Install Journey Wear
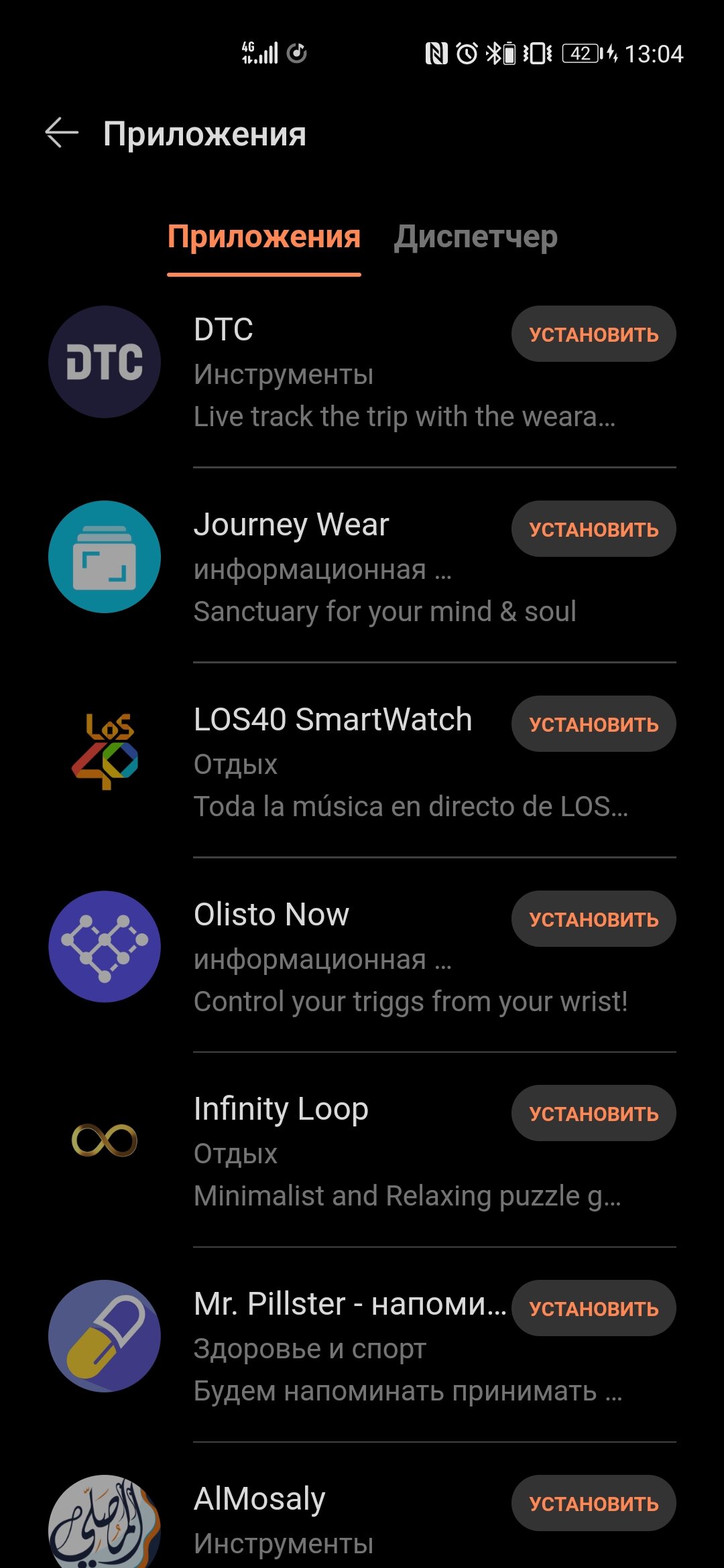The height and width of the screenshot is (1568, 724). pyautogui.click(x=593, y=529)
